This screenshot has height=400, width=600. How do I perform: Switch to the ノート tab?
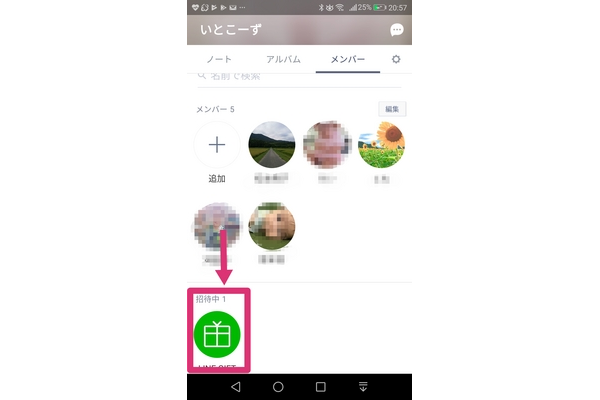pyautogui.click(x=219, y=60)
